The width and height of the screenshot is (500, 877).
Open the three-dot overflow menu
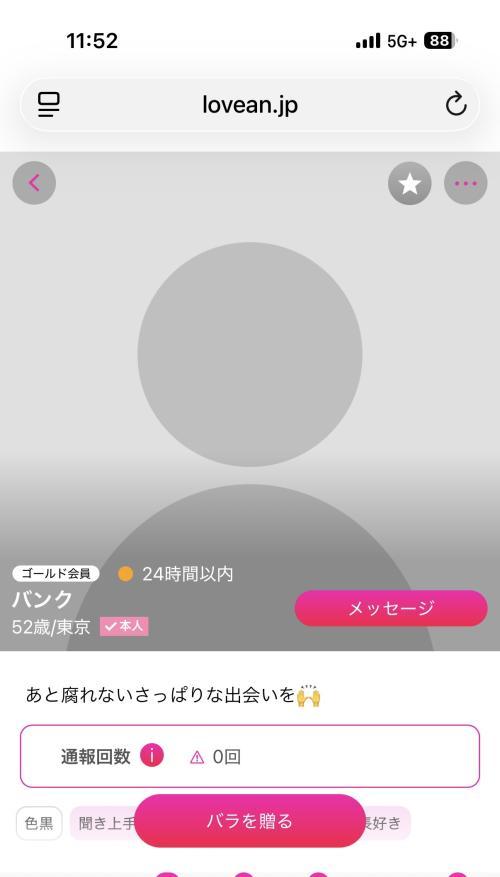[x=465, y=183]
